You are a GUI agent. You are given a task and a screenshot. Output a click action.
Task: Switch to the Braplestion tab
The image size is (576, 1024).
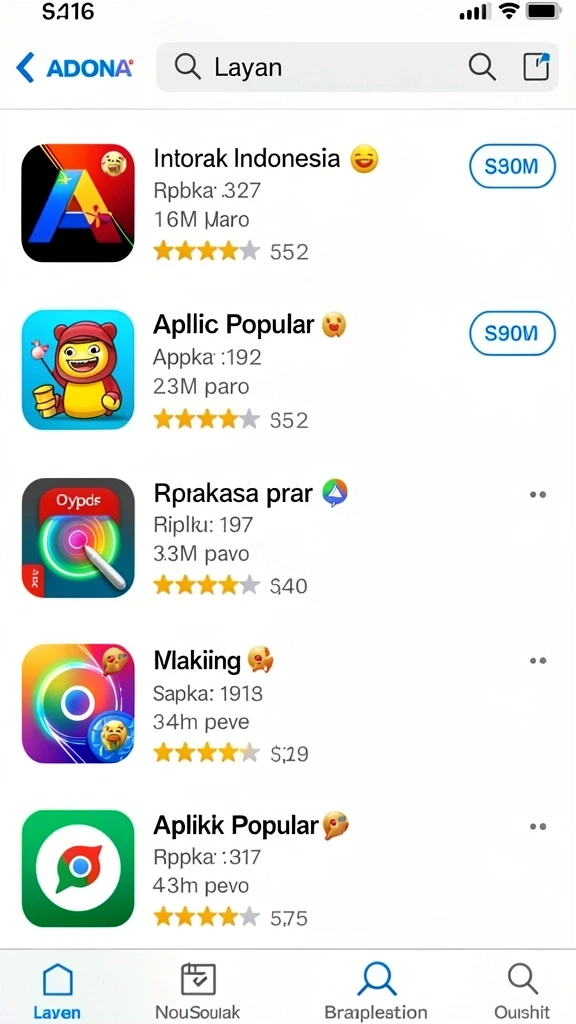tap(376, 991)
